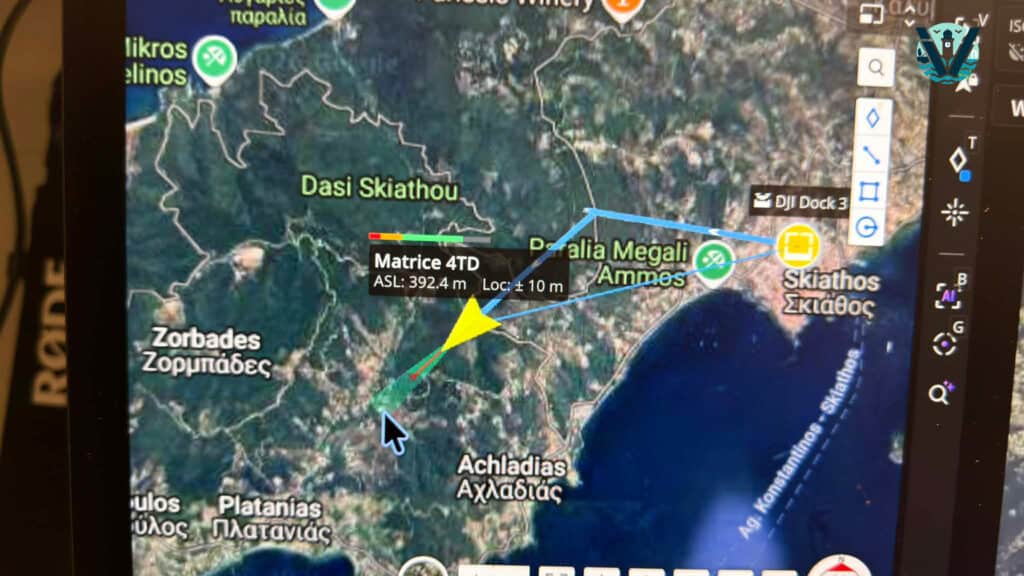
Task: Tap the pin point tool marked T
Action: (x=957, y=161)
